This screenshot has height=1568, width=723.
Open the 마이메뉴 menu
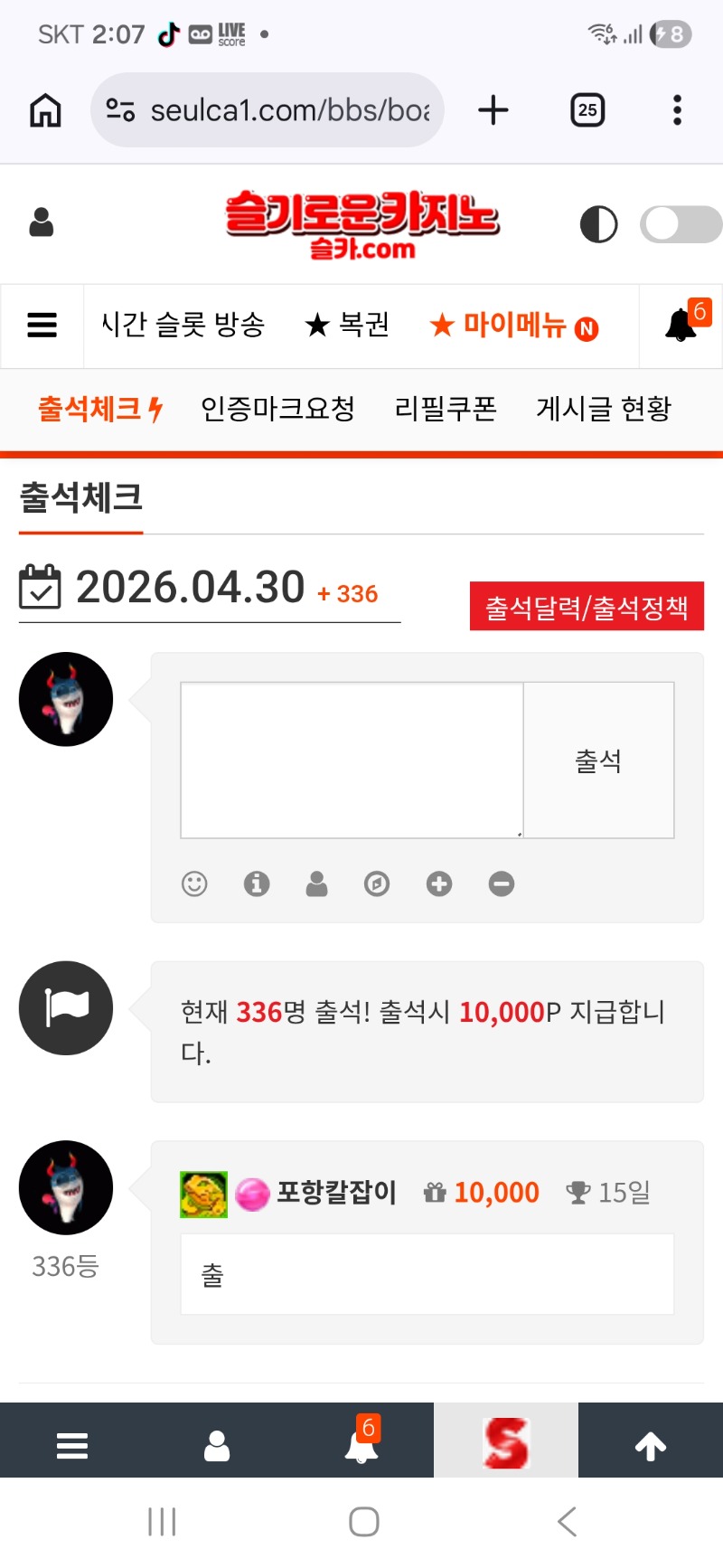click(x=513, y=326)
